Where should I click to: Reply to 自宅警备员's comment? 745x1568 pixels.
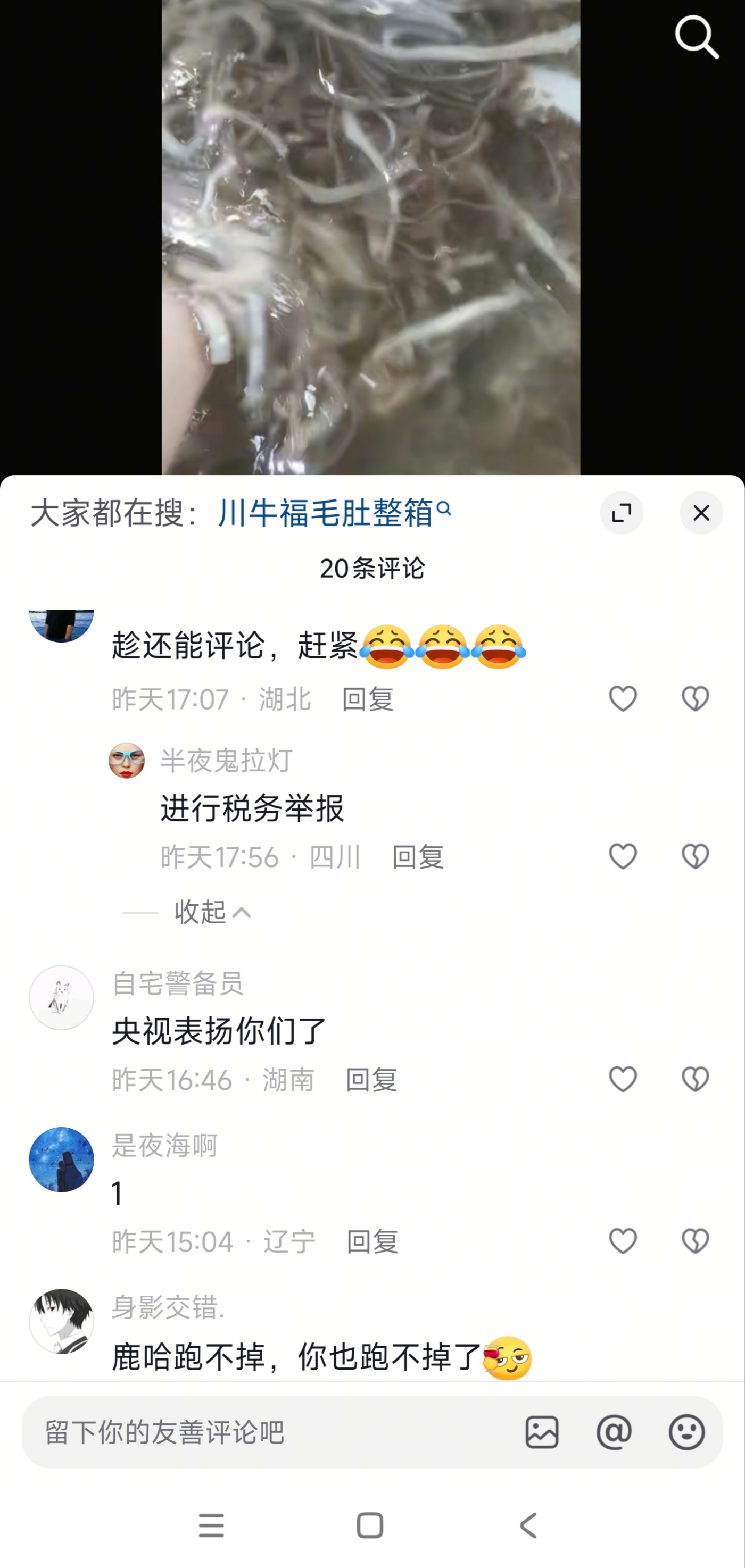pyautogui.click(x=371, y=1080)
